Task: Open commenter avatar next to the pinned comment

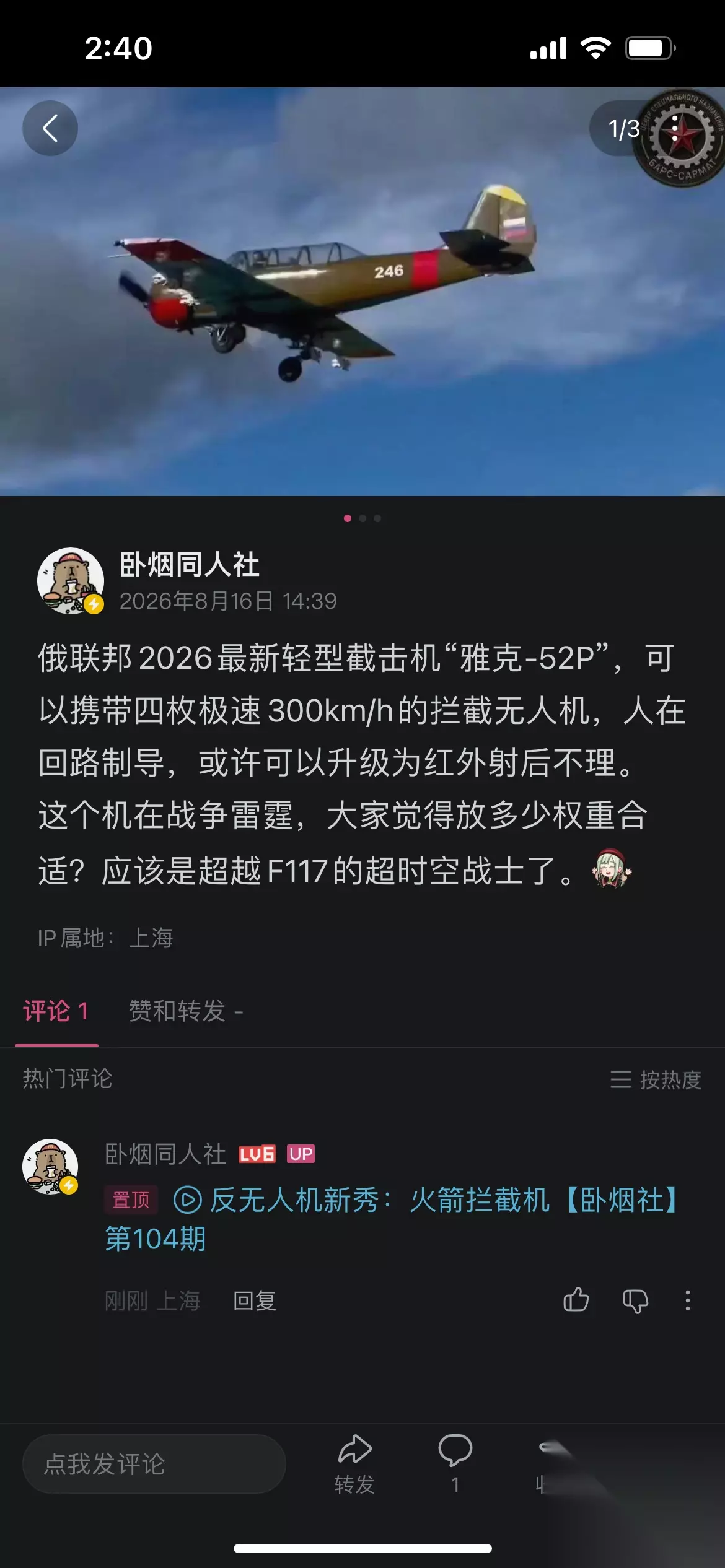Action: pyautogui.click(x=51, y=1167)
